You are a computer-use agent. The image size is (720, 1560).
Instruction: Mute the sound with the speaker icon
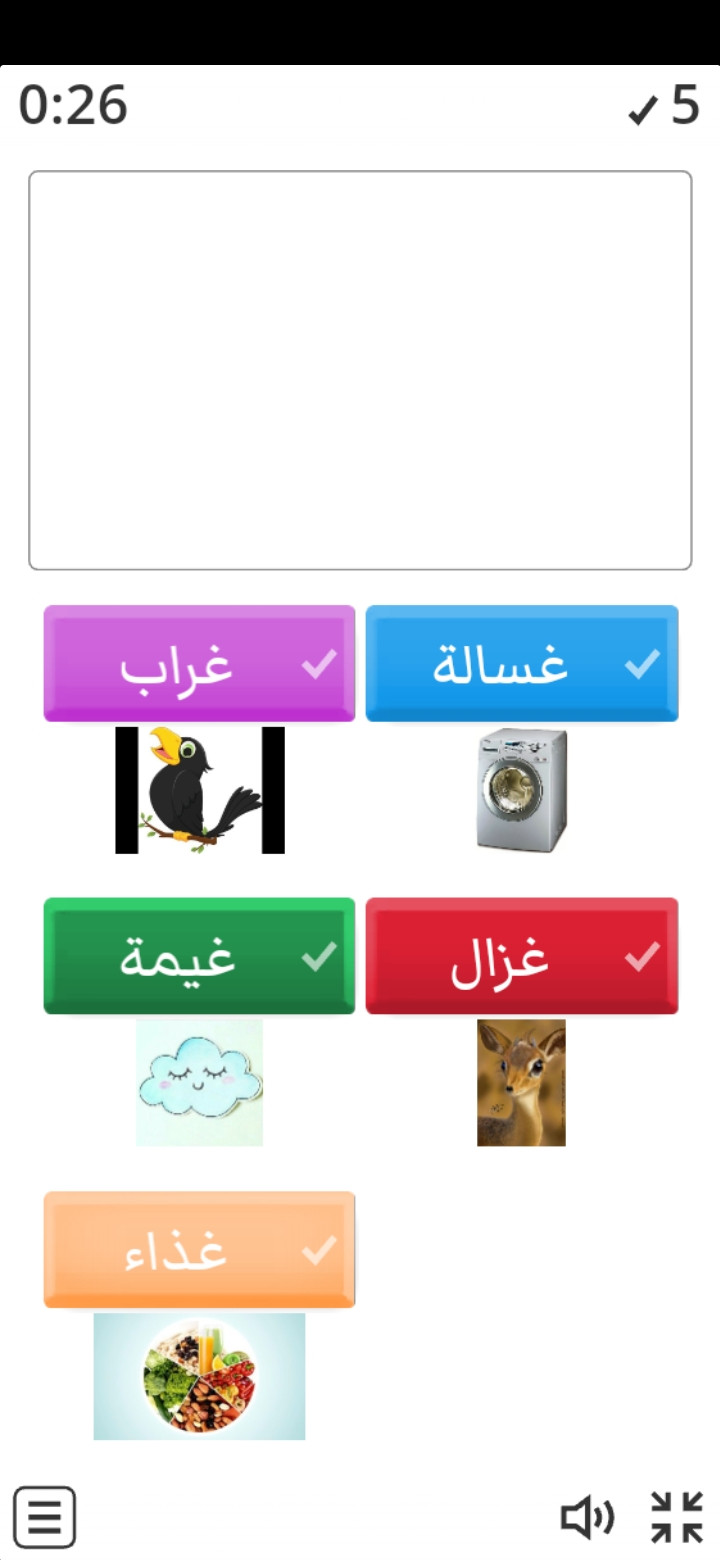pyautogui.click(x=587, y=1517)
